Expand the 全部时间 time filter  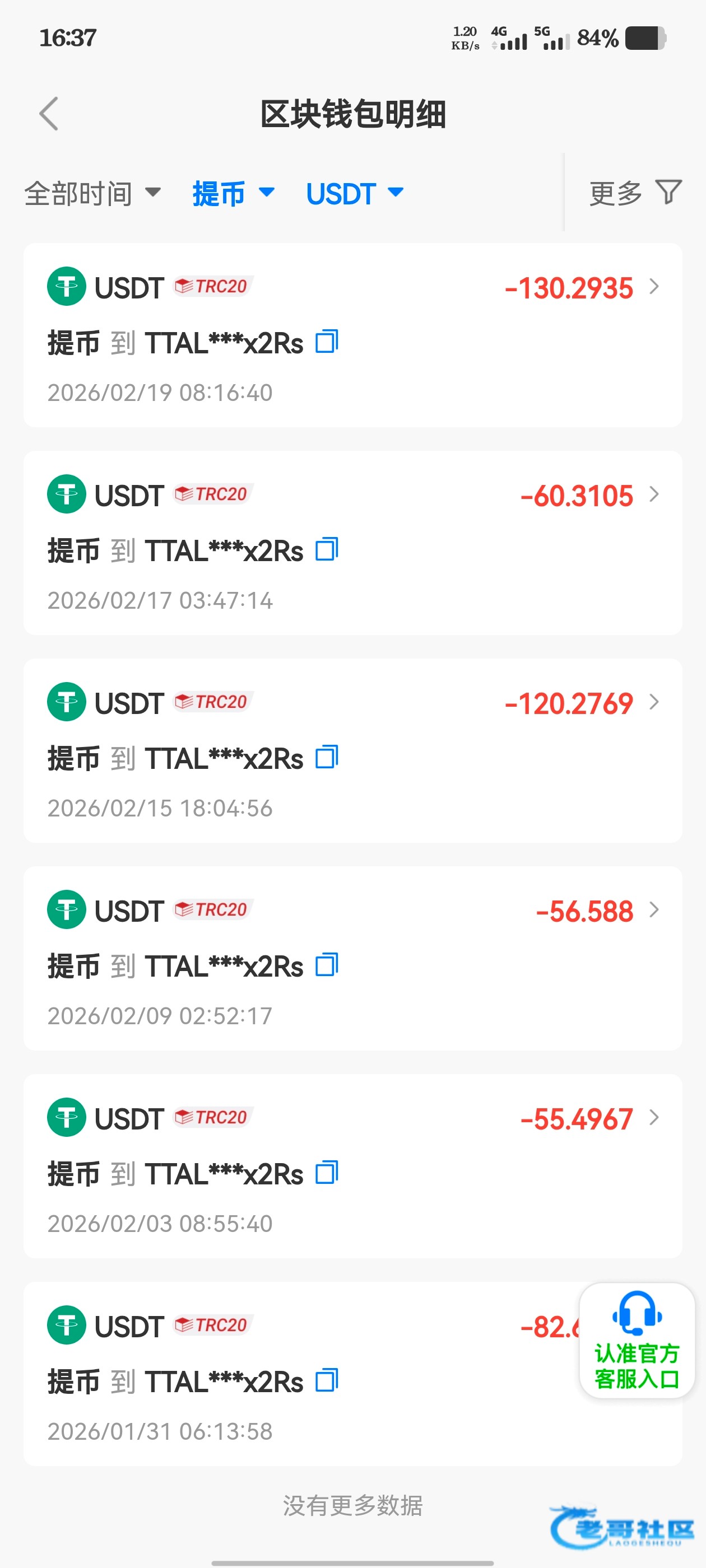click(92, 194)
